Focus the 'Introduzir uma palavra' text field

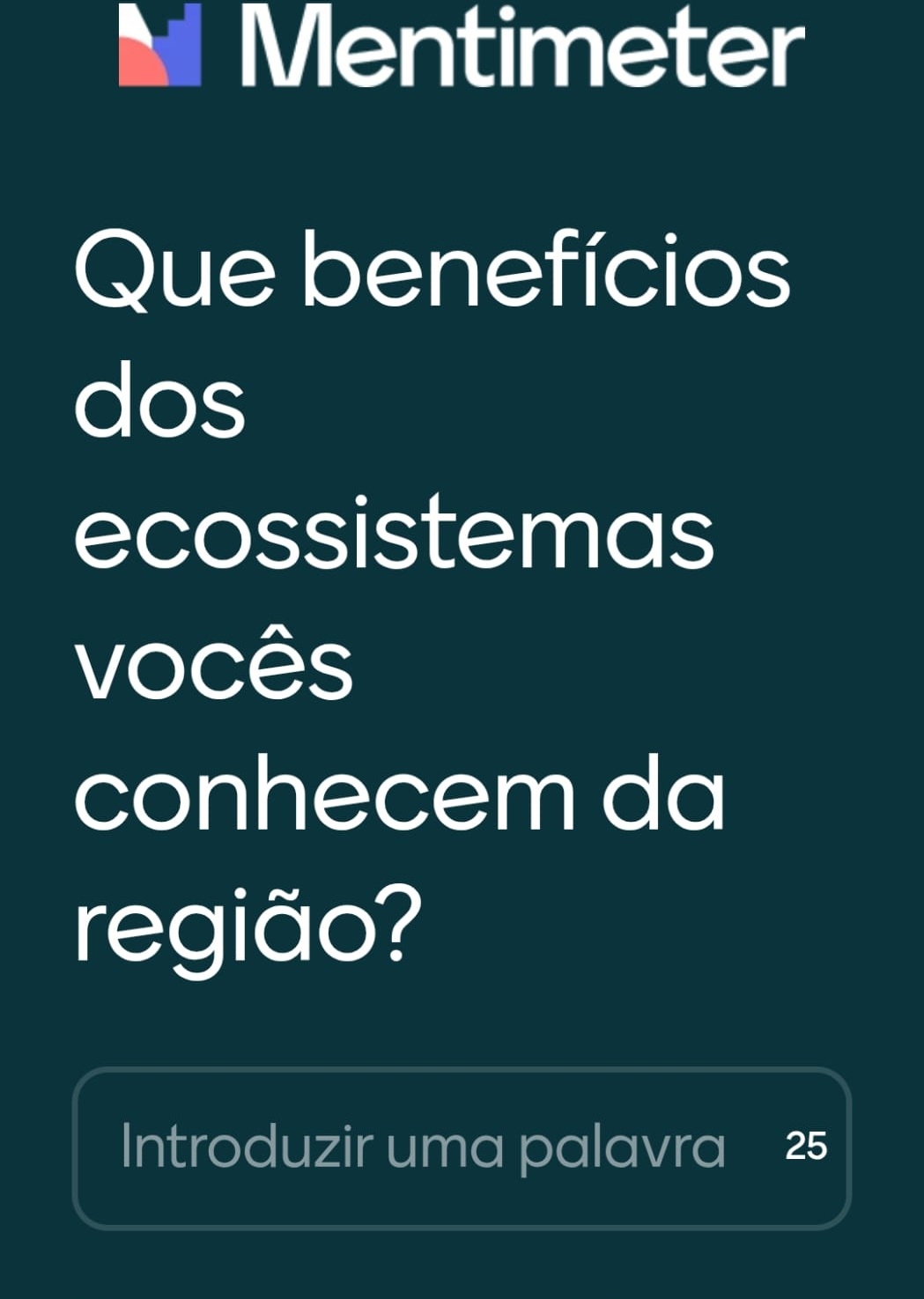tap(423, 1147)
